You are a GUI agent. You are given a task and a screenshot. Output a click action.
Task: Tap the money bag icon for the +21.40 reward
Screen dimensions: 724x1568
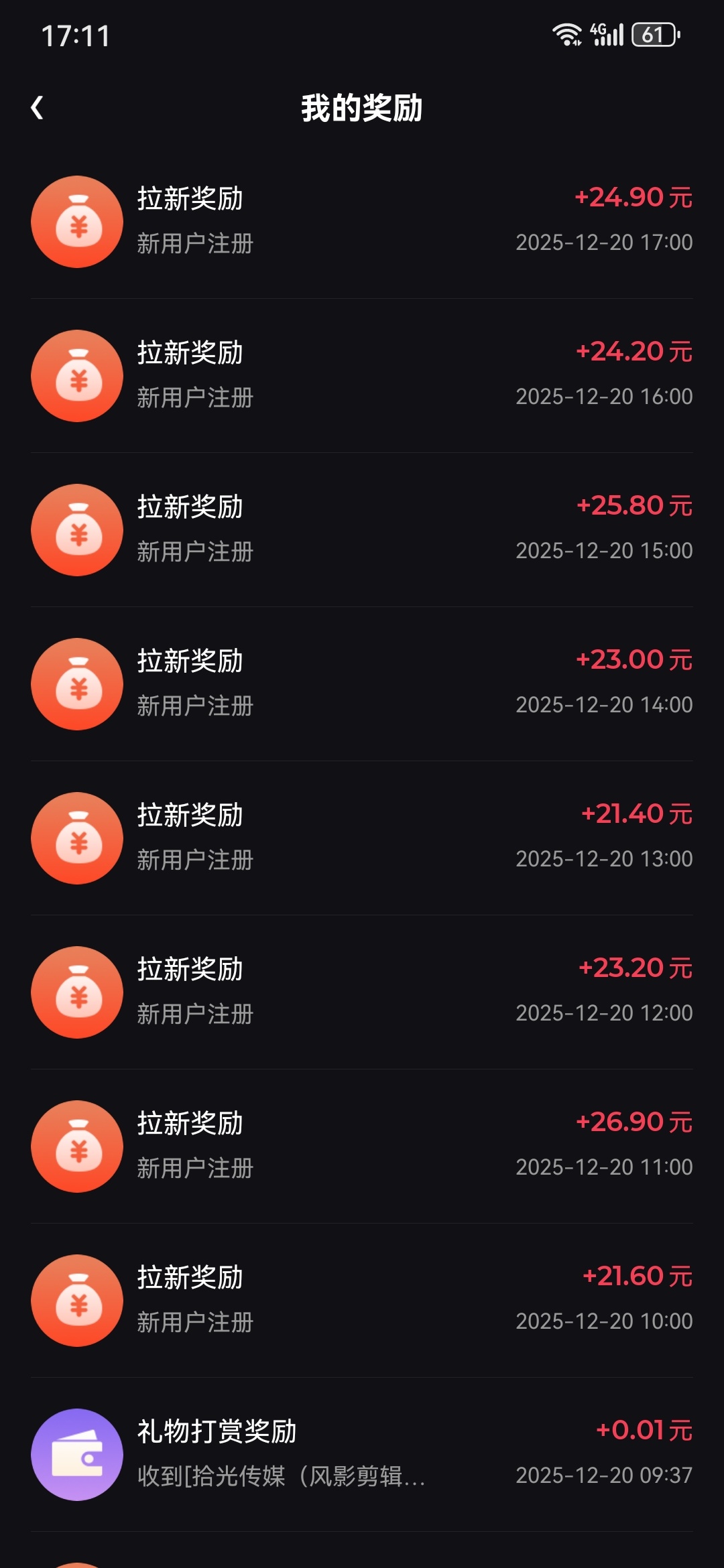[x=77, y=838]
